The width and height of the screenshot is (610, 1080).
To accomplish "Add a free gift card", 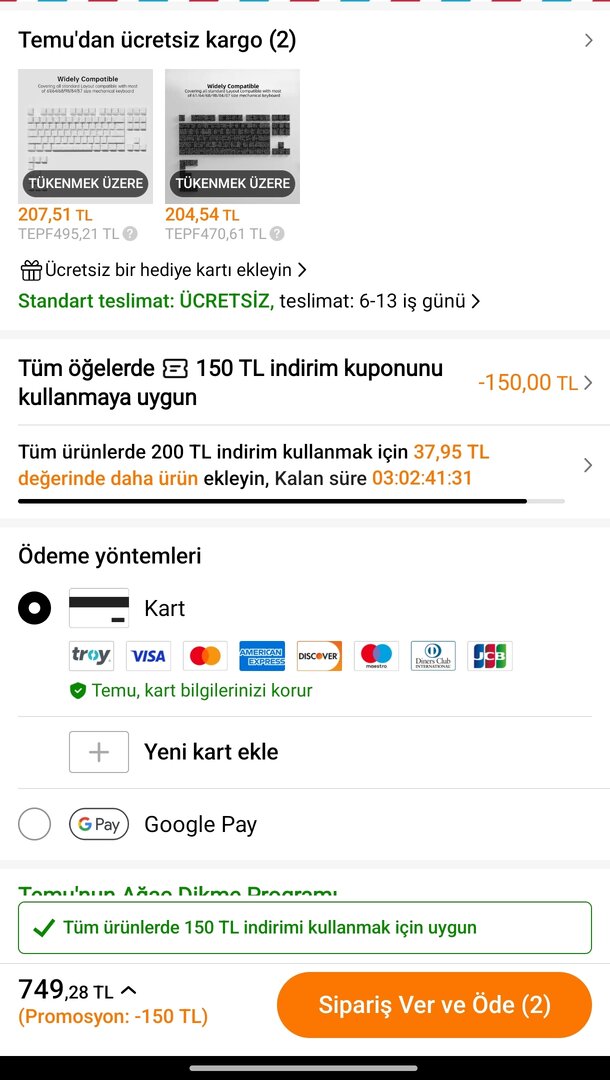I will tap(165, 270).
